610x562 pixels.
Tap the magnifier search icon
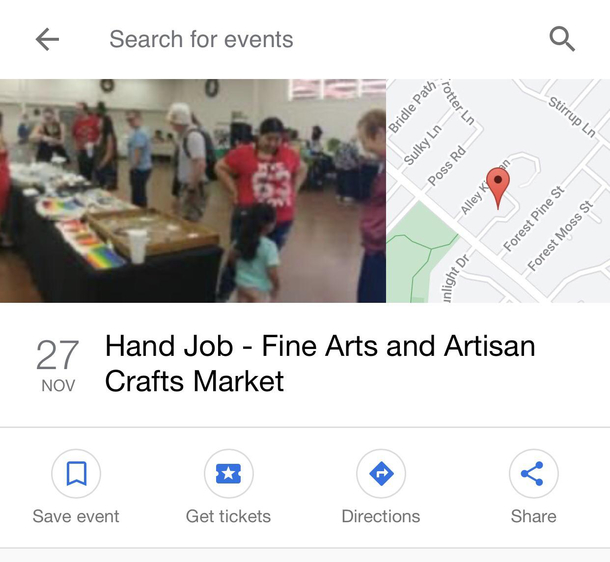562,40
